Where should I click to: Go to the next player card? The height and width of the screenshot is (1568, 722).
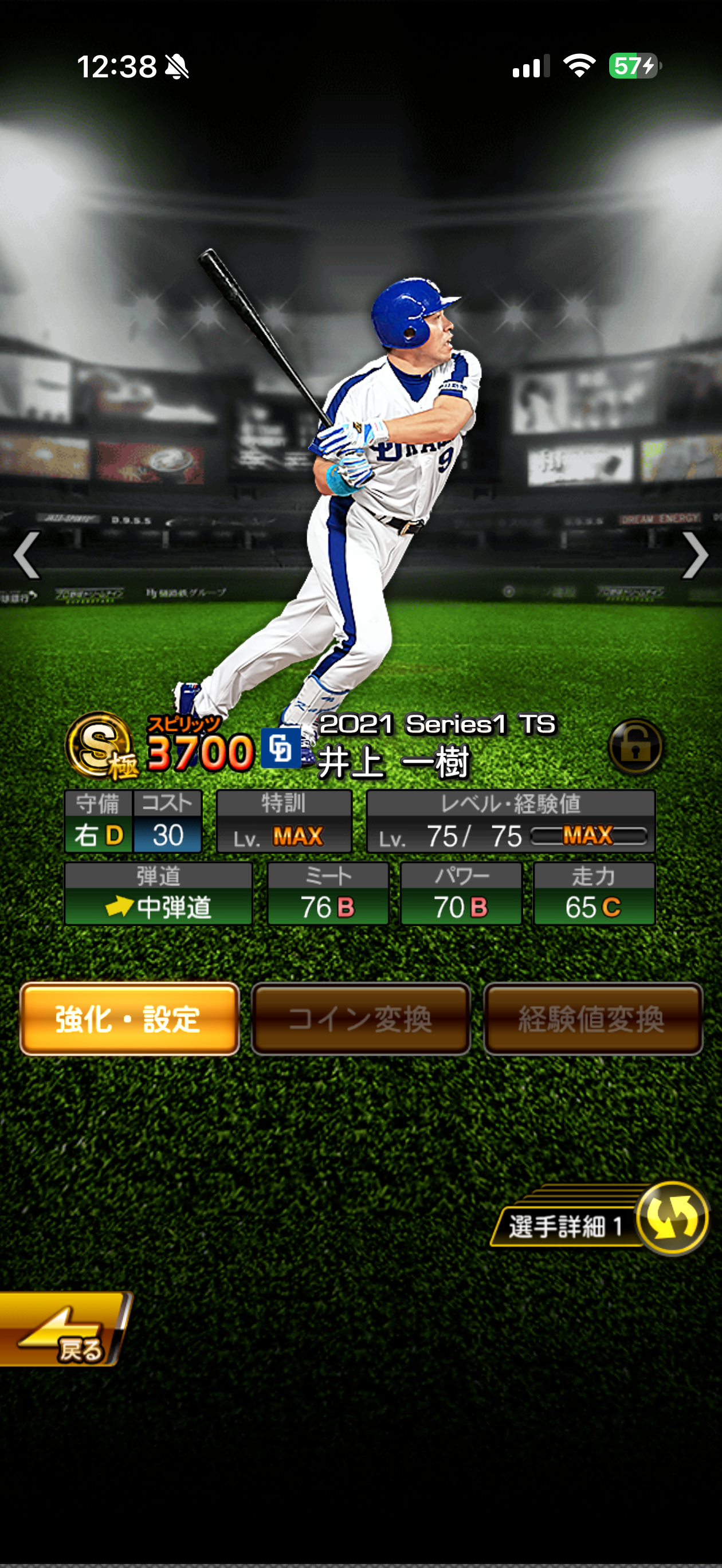tap(694, 555)
